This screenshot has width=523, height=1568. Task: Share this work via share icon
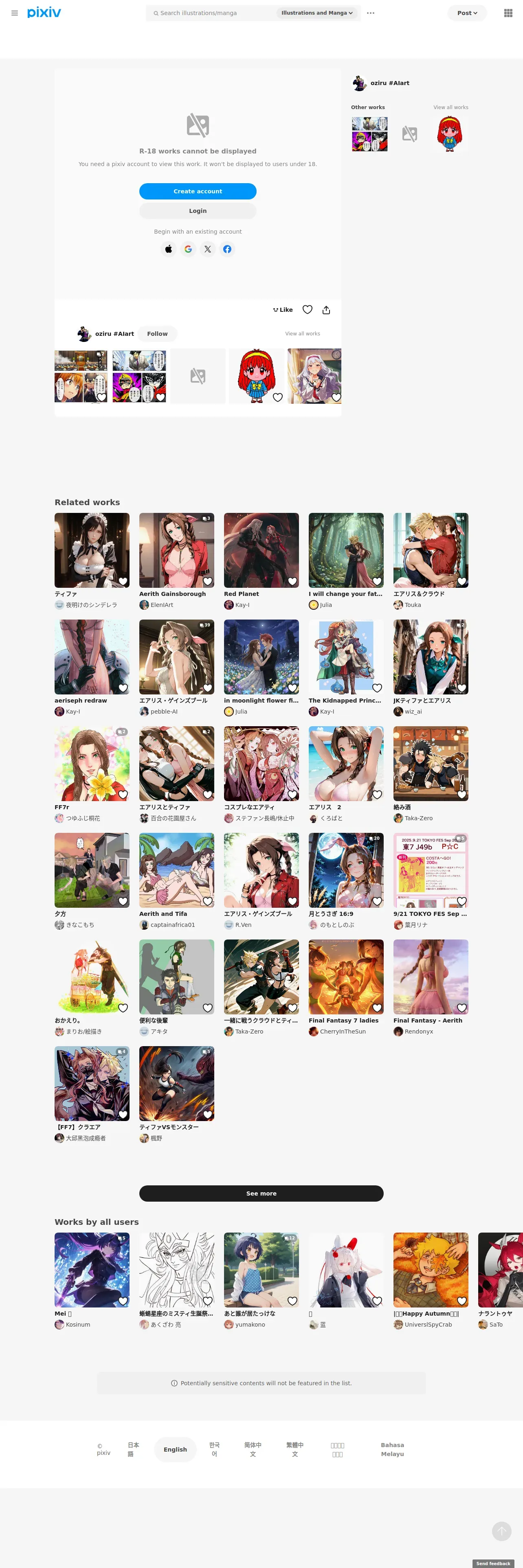(x=326, y=310)
